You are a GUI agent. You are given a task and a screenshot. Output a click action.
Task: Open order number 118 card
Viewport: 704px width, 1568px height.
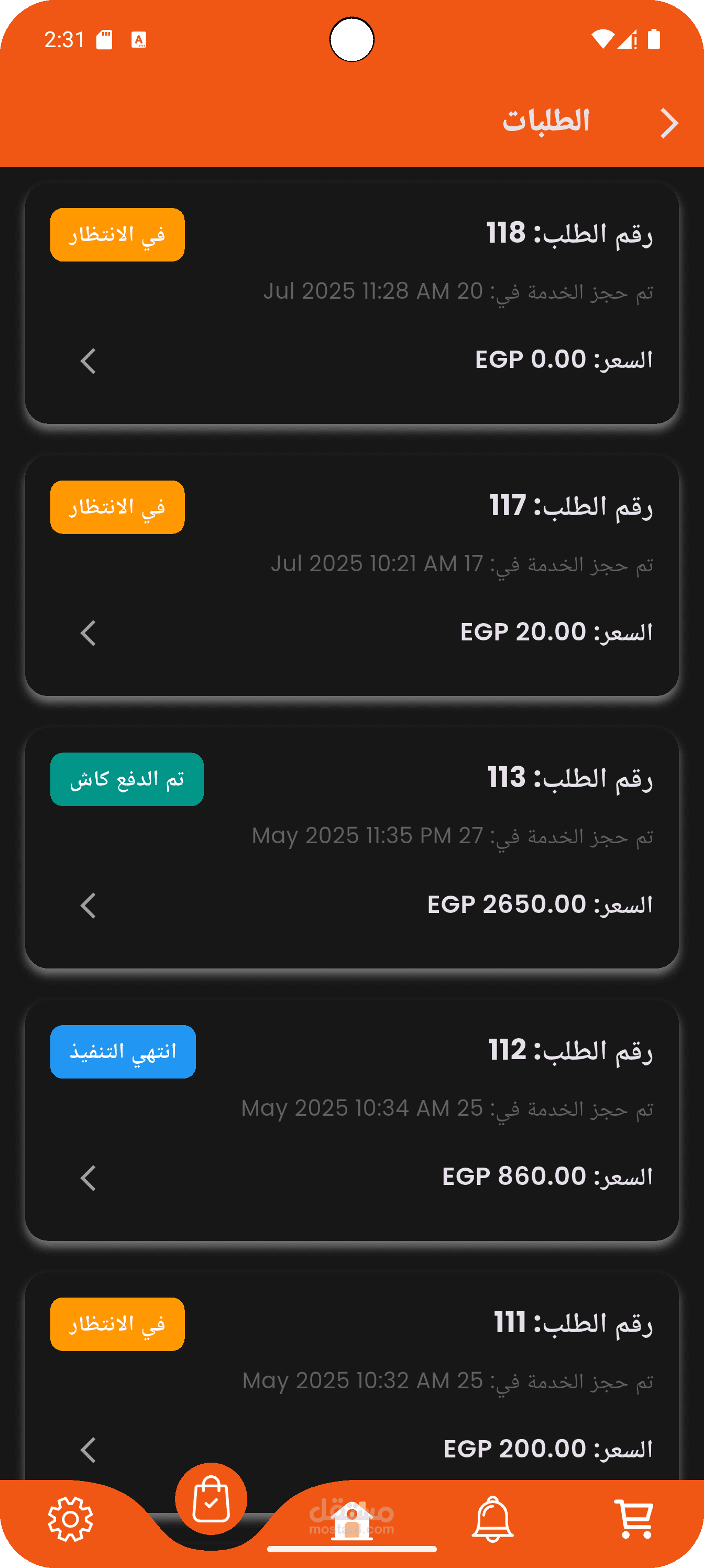[351, 304]
